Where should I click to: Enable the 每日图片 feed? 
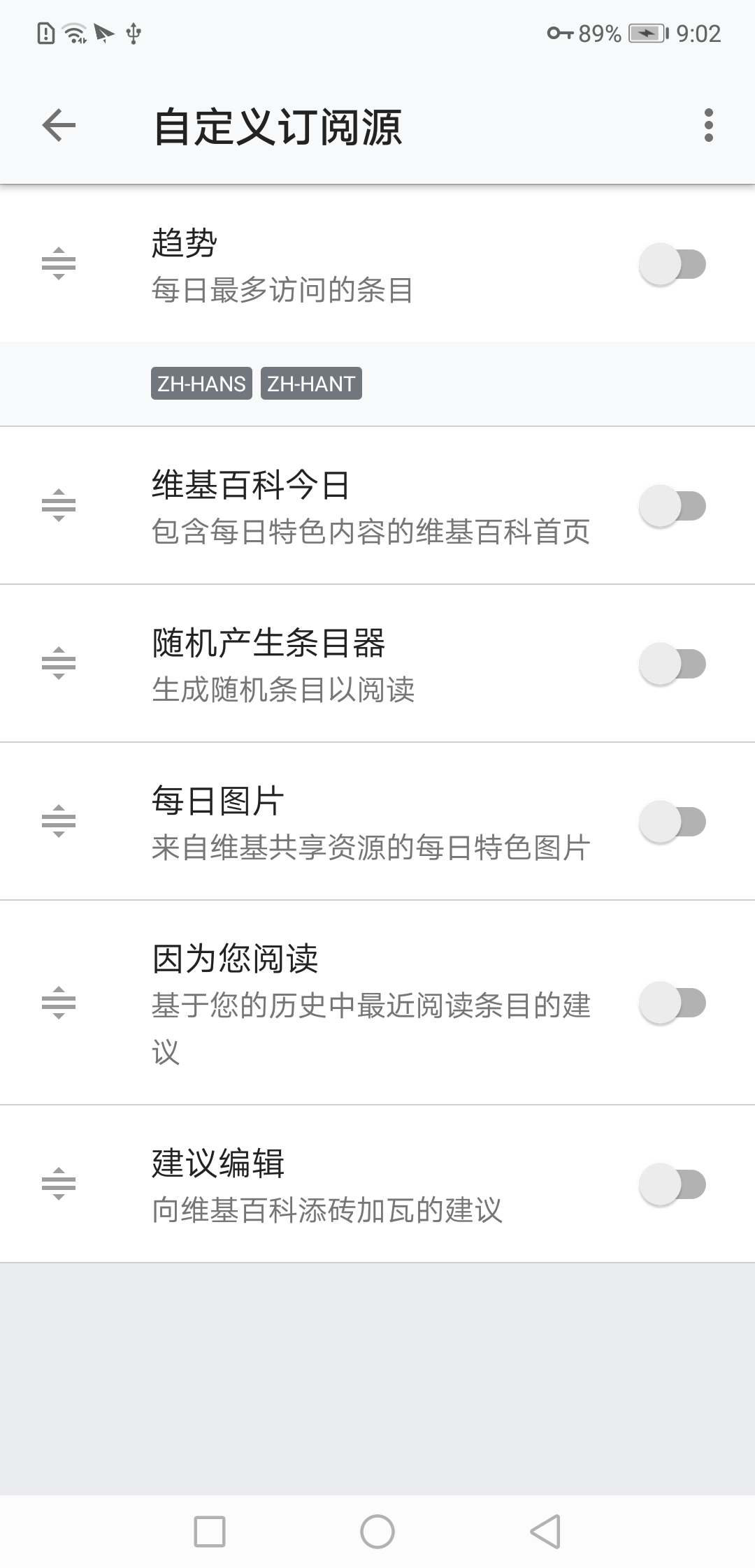pos(673,821)
